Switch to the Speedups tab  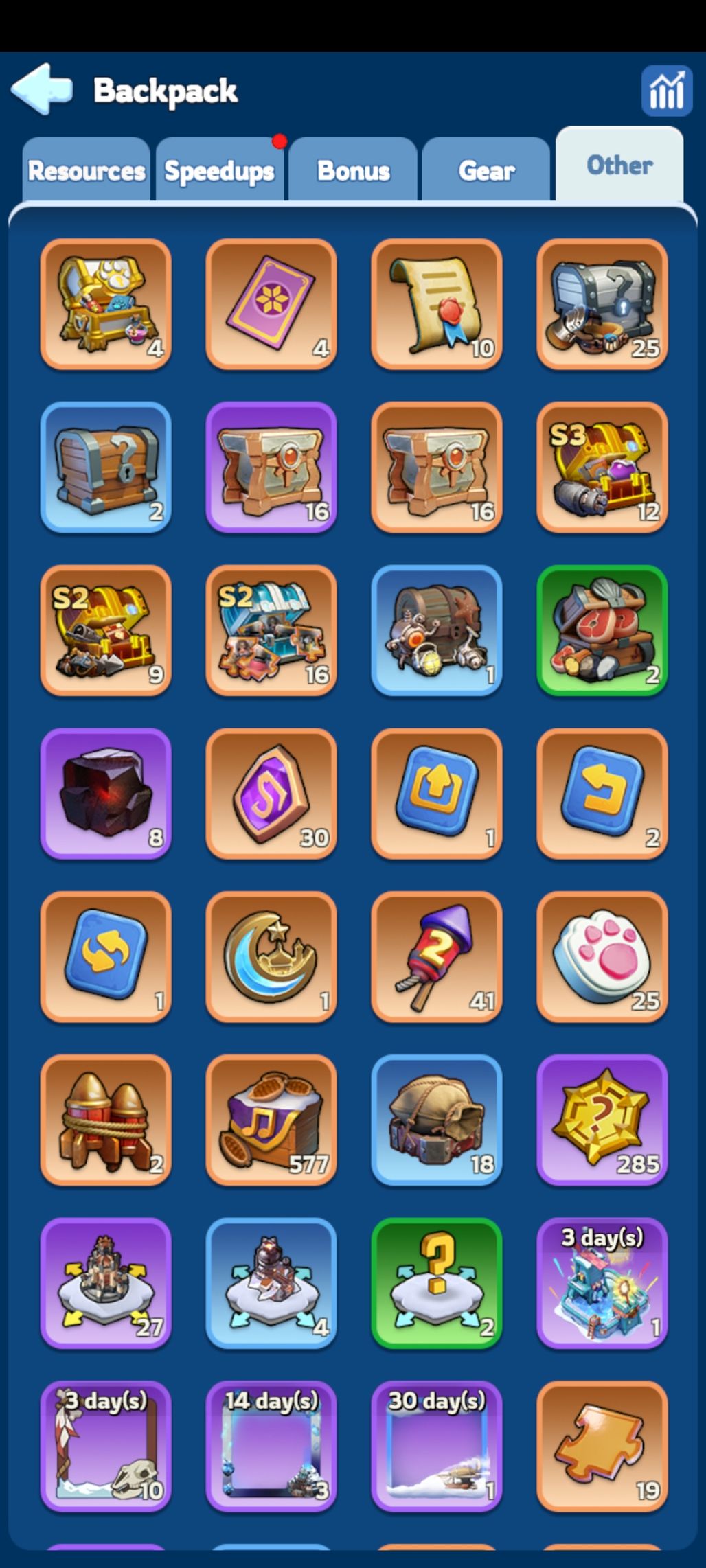(219, 171)
